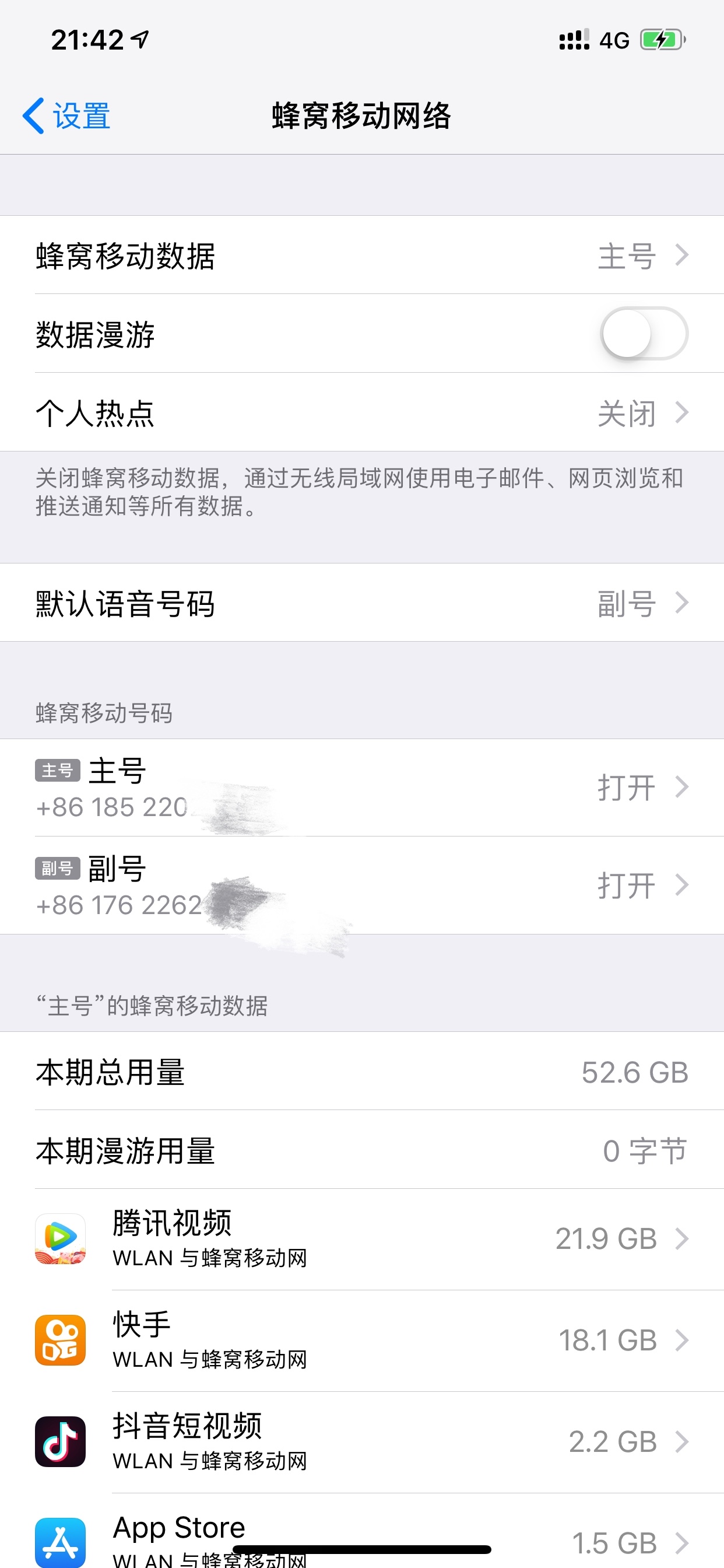The image size is (724, 1568).
Task: Toggle the 数据漫游 switch
Action: [644, 334]
